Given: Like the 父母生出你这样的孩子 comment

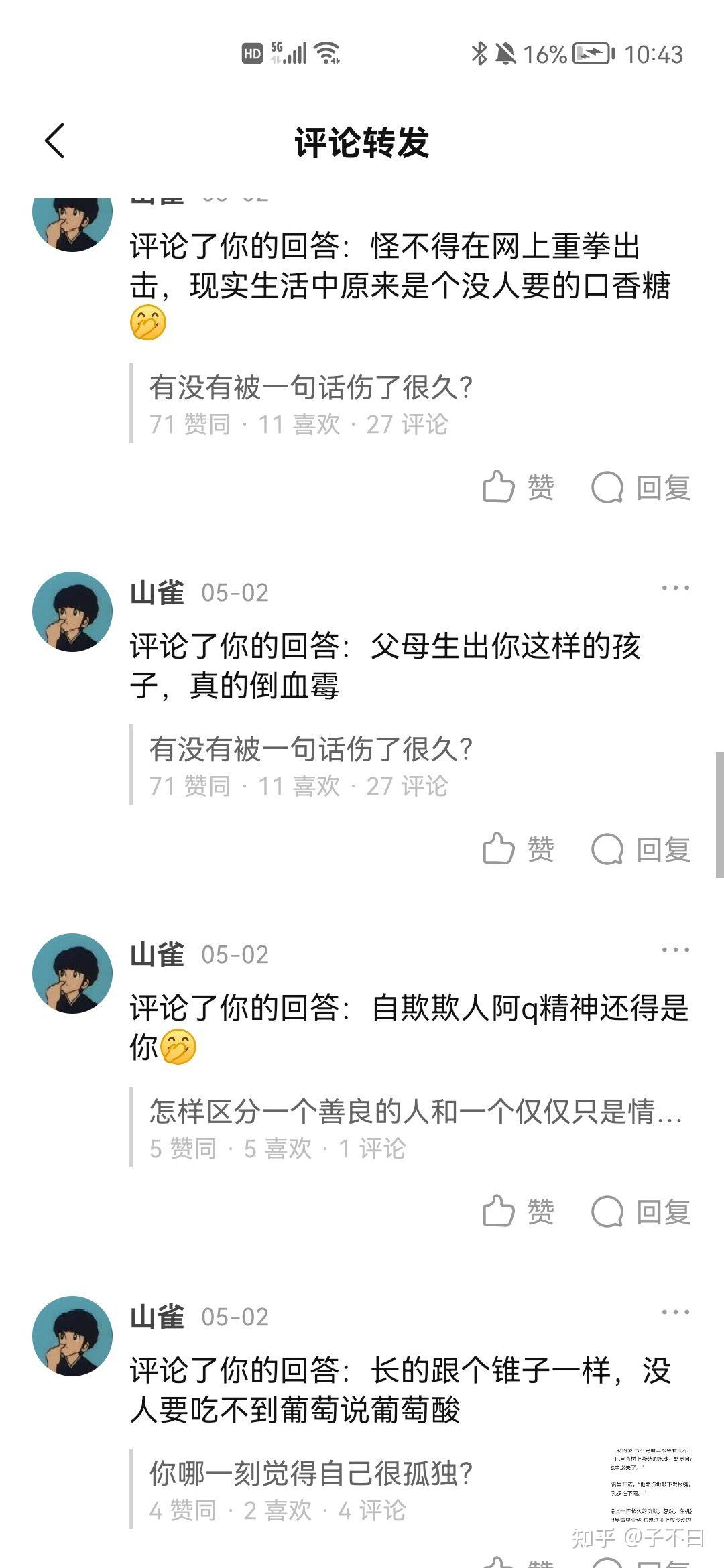Looking at the screenshot, I should pos(518,849).
